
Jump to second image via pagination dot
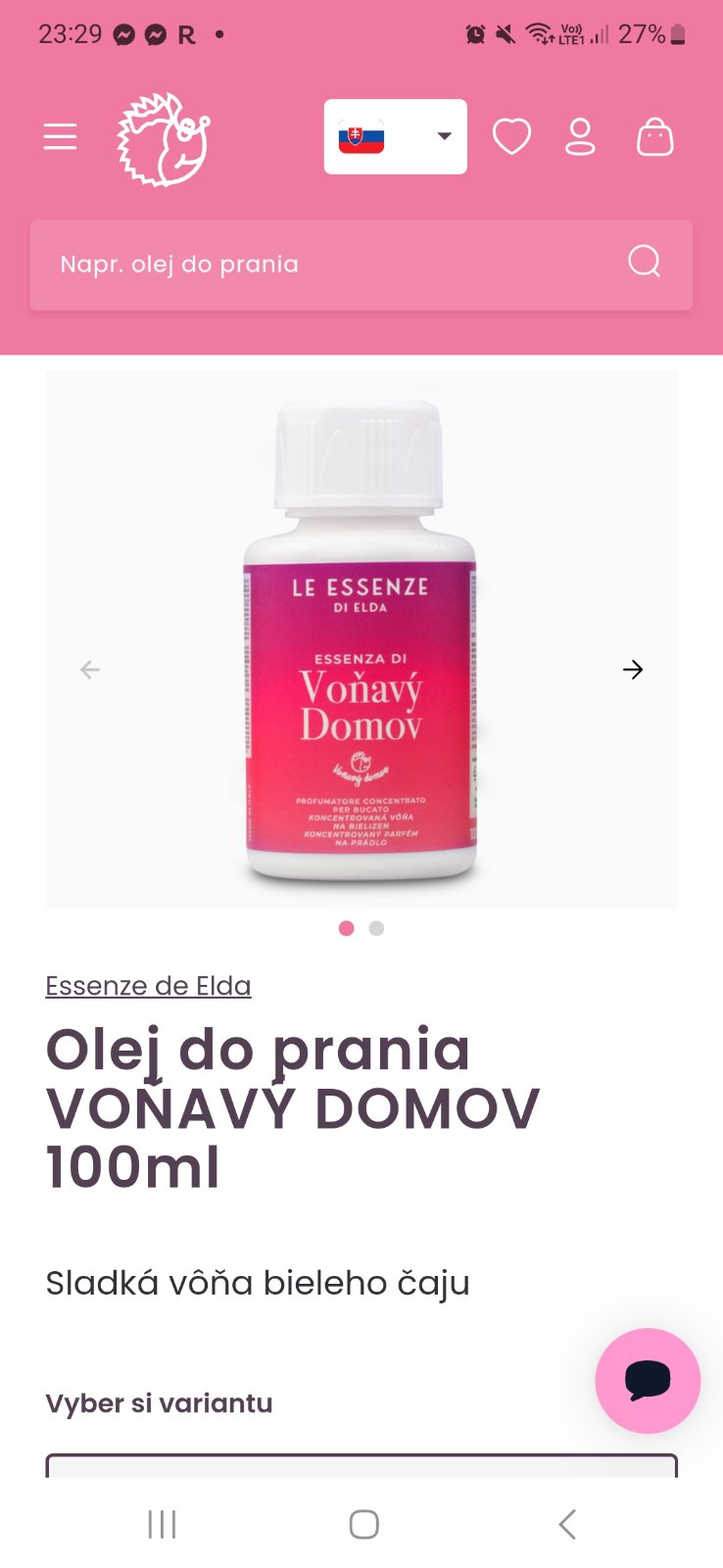click(376, 928)
